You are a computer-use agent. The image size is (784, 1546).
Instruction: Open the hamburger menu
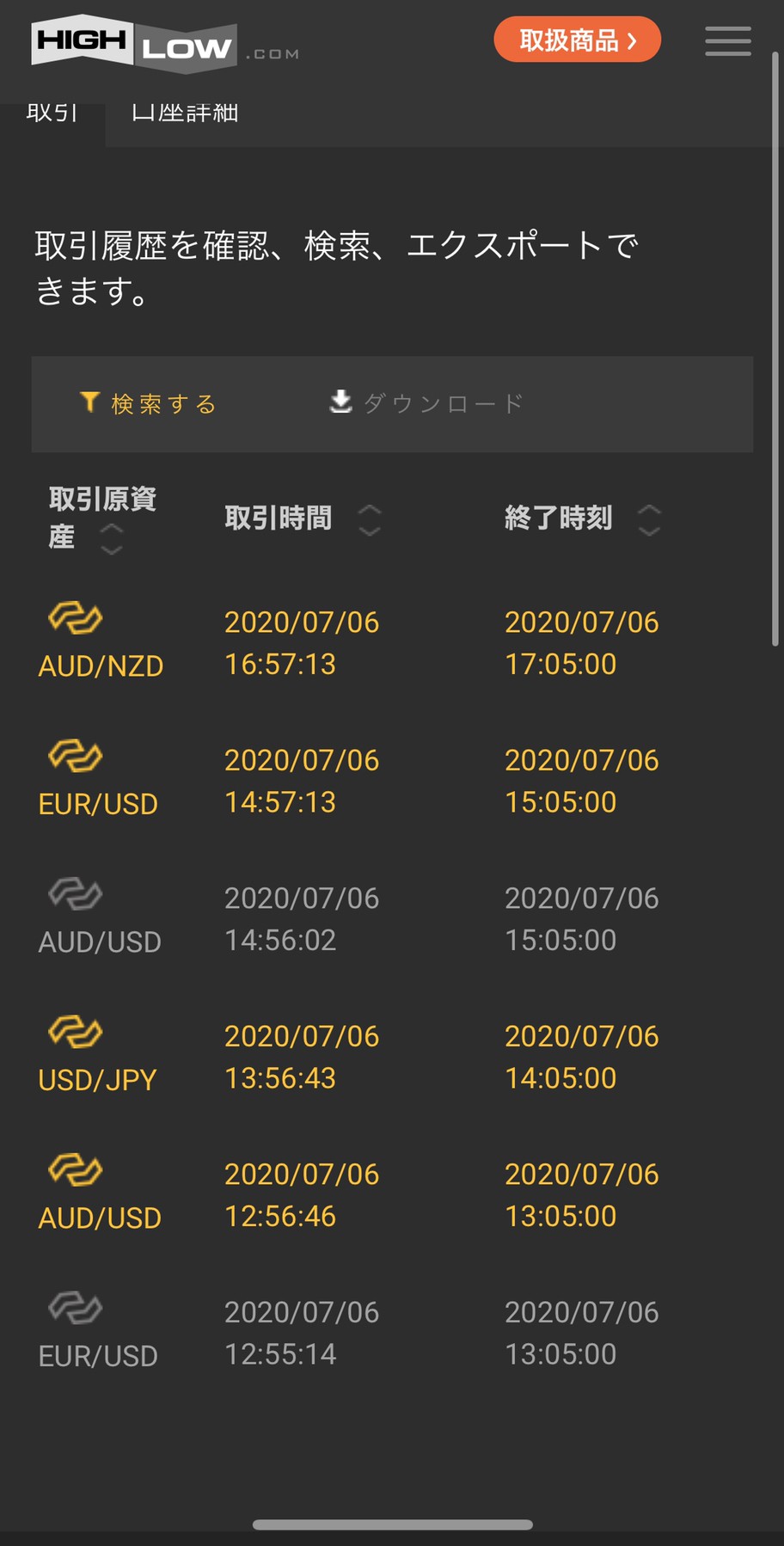[x=727, y=40]
